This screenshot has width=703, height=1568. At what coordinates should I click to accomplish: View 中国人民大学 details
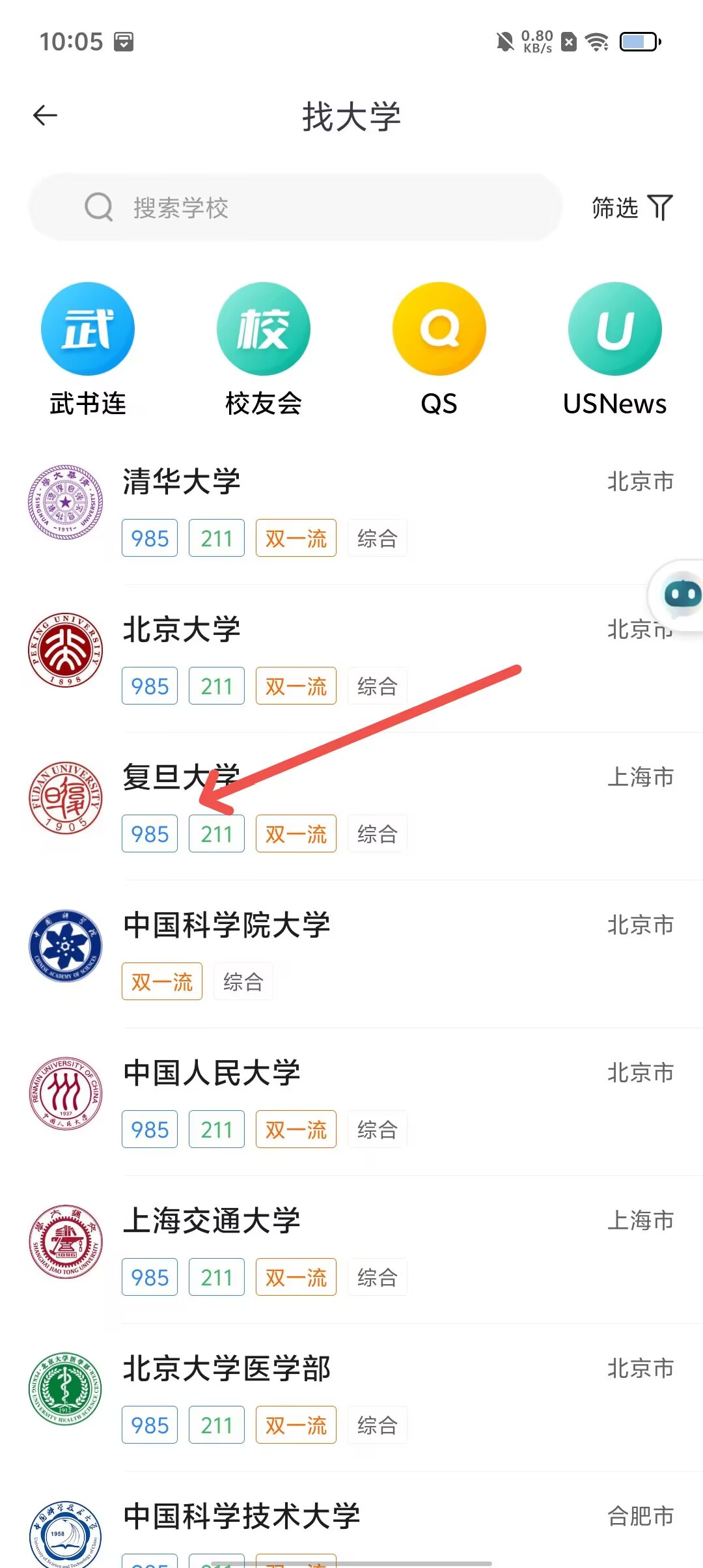point(212,1073)
